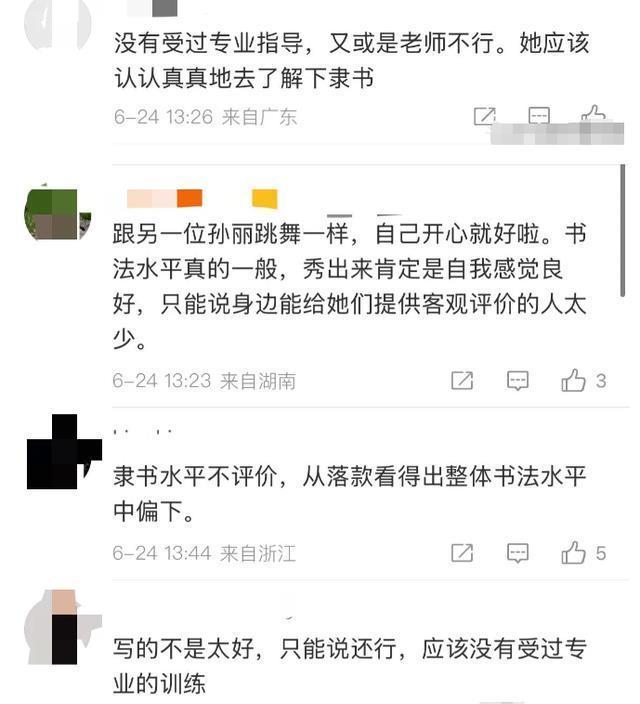The width and height of the screenshot is (640, 704).
Task: Like the 浙江 comment with 5 likes
Action: pos(574,553)
